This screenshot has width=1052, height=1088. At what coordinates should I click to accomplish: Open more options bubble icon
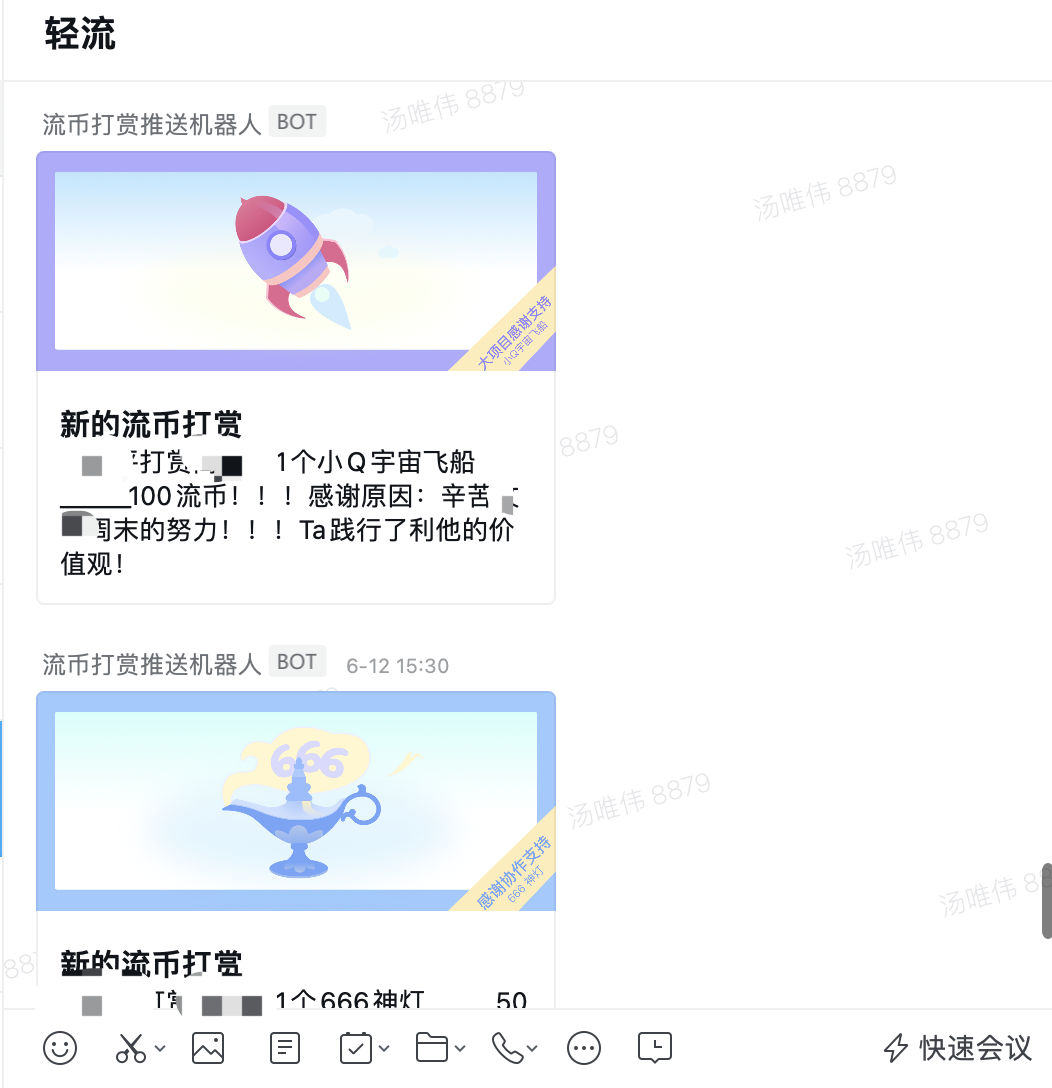(x=583, y=1048)
